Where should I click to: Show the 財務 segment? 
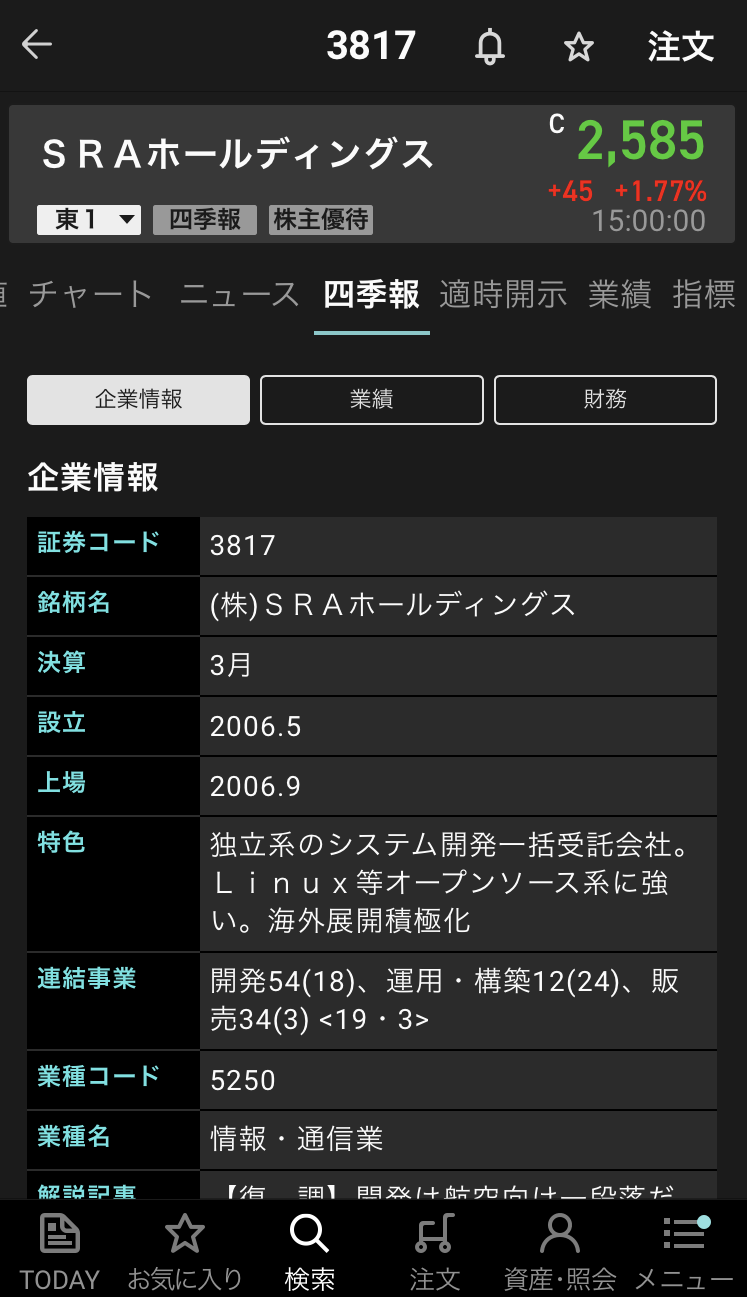(x=605, y=400)
